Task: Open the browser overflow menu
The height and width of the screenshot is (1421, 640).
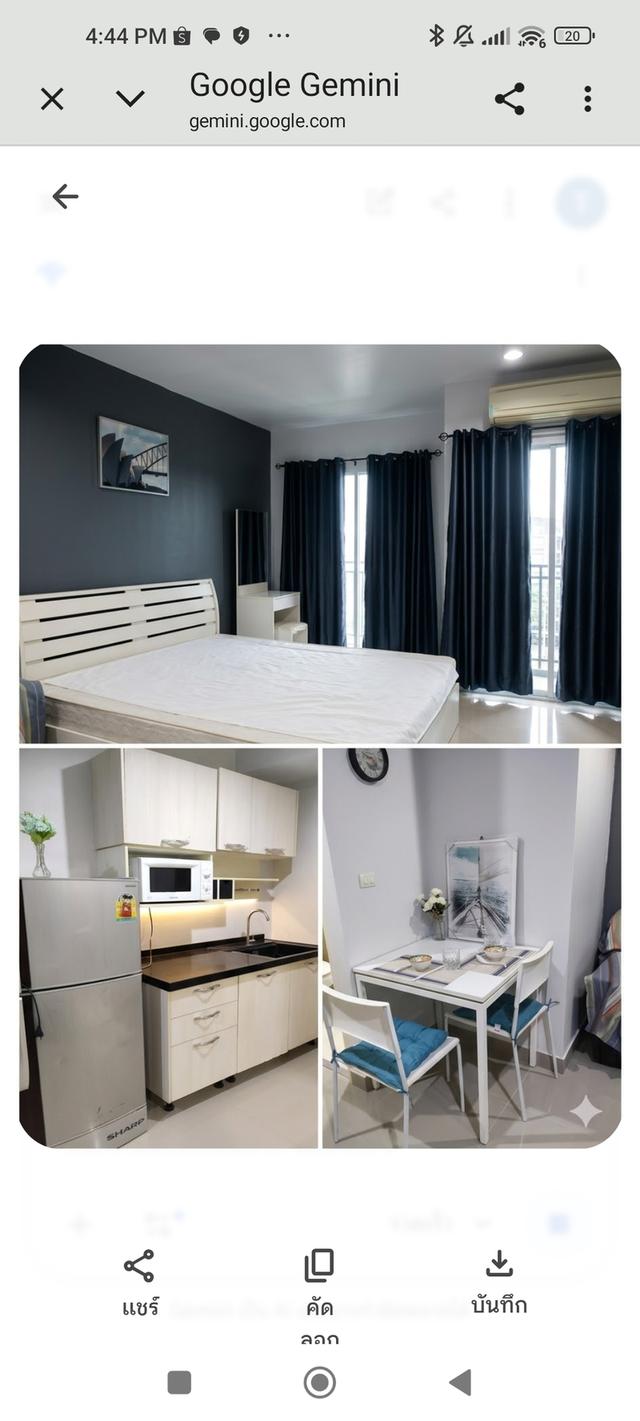Action: 587,98
